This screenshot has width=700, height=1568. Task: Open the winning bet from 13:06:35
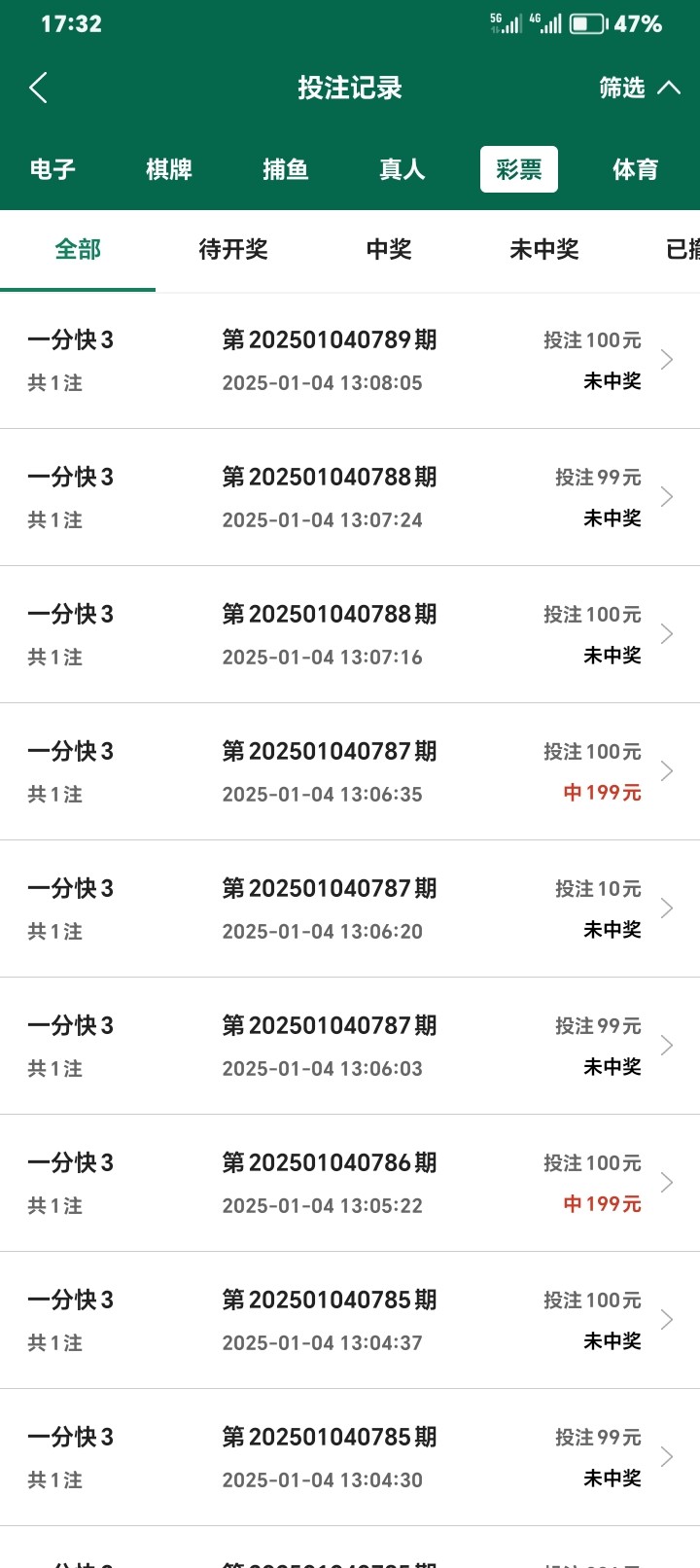(350, 771)
